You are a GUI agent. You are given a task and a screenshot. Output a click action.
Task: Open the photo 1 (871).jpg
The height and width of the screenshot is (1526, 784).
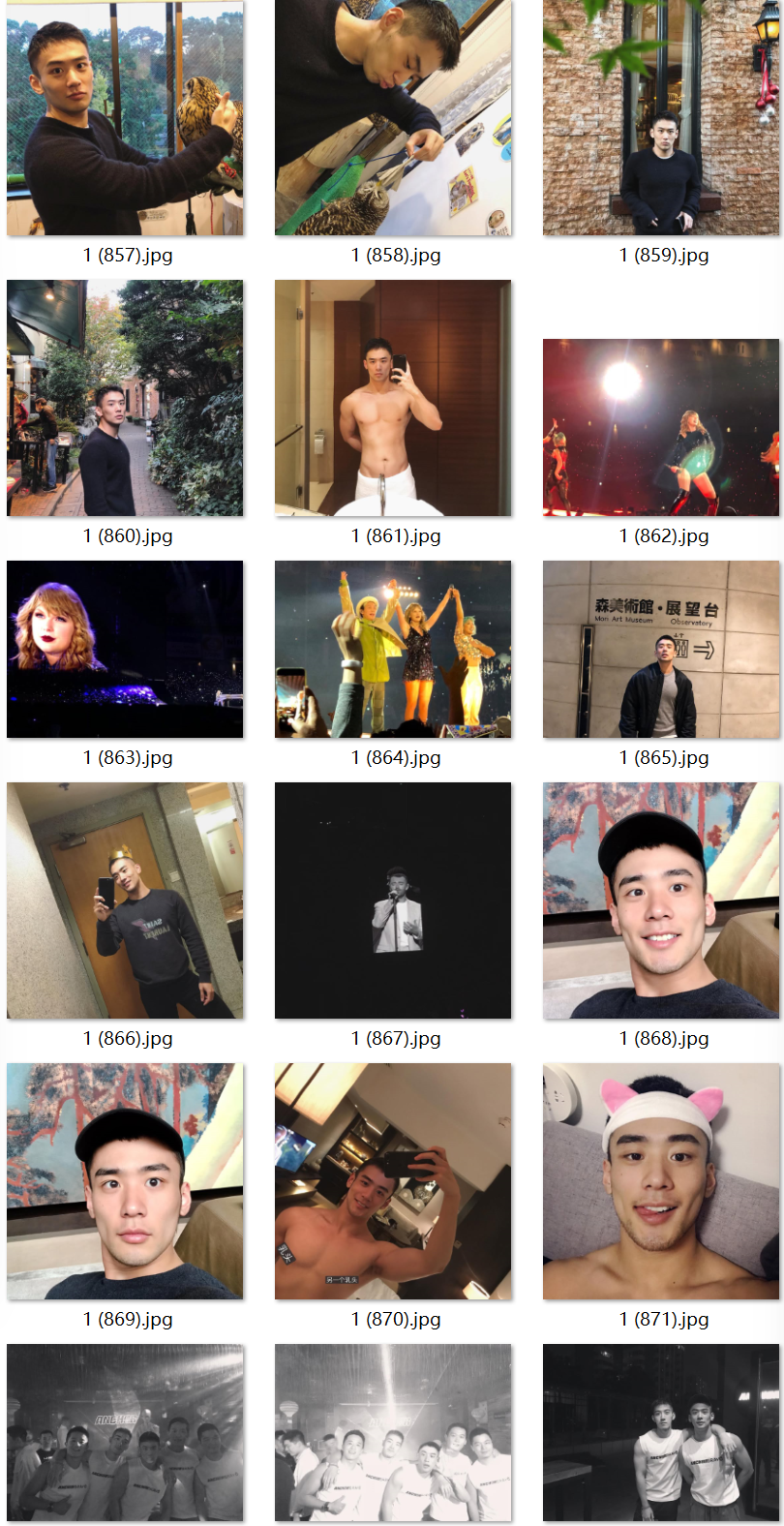(661, 1181)
